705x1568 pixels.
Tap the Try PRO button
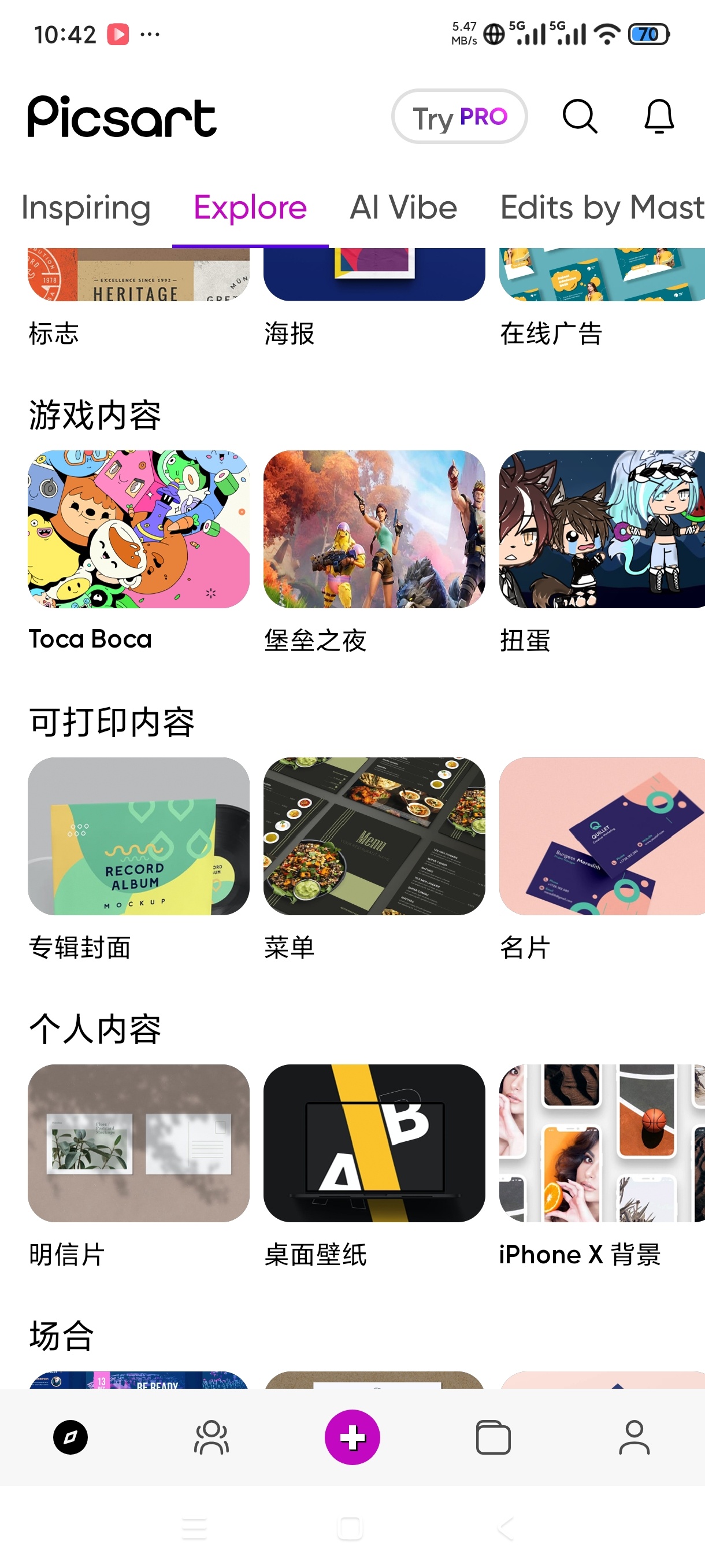coord(459,116)
